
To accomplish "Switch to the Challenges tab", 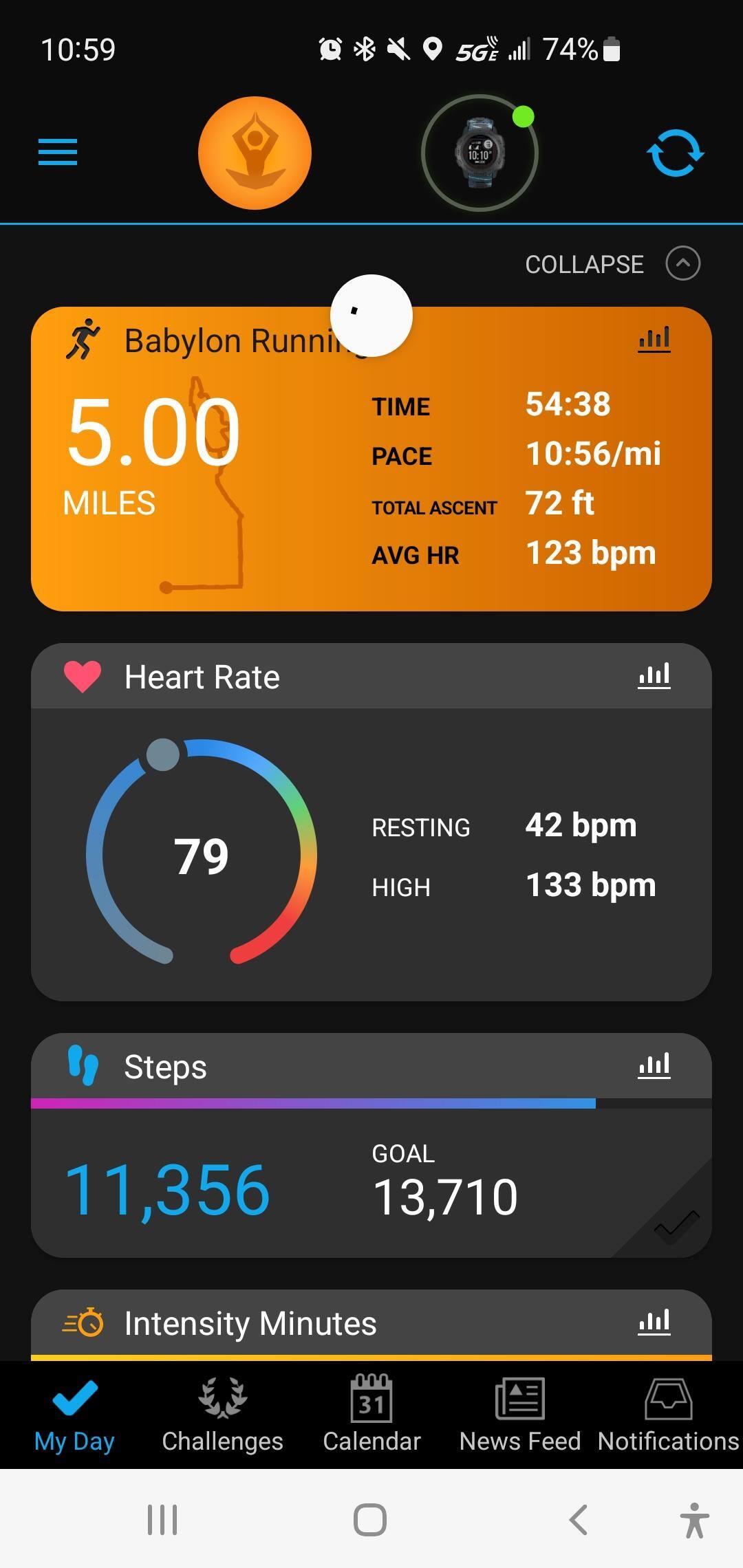I will tap(222, 1415).
